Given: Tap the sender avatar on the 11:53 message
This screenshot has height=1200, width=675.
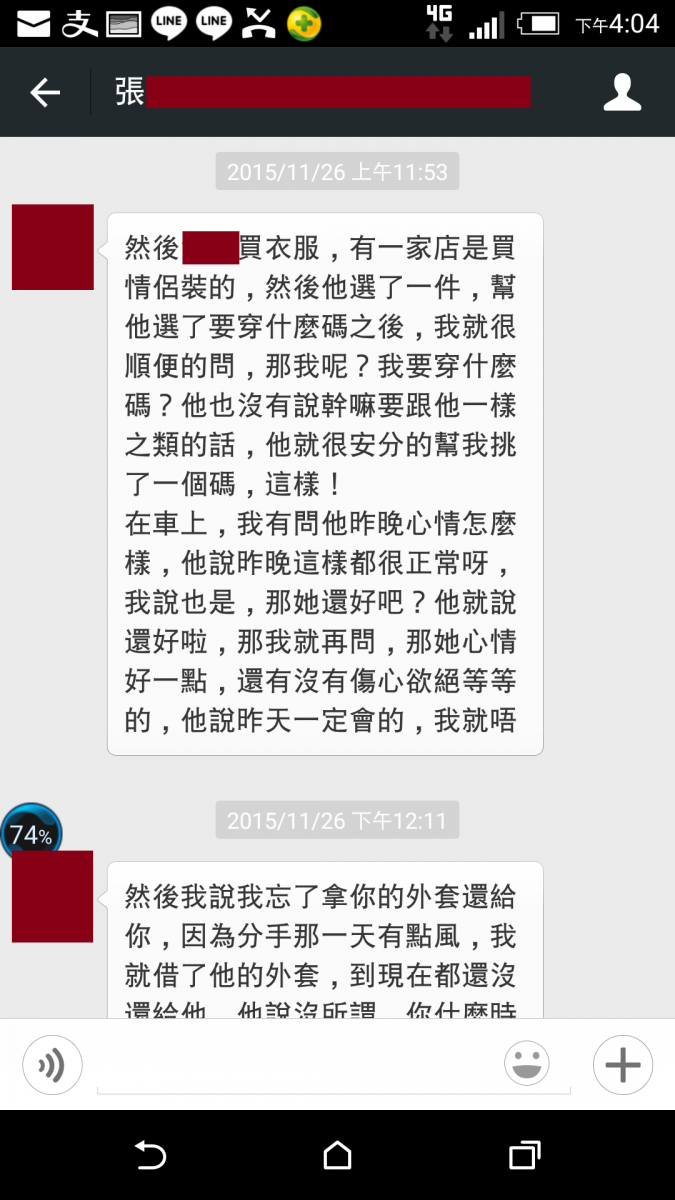Looking at the screenshot, I should [53, 247].
